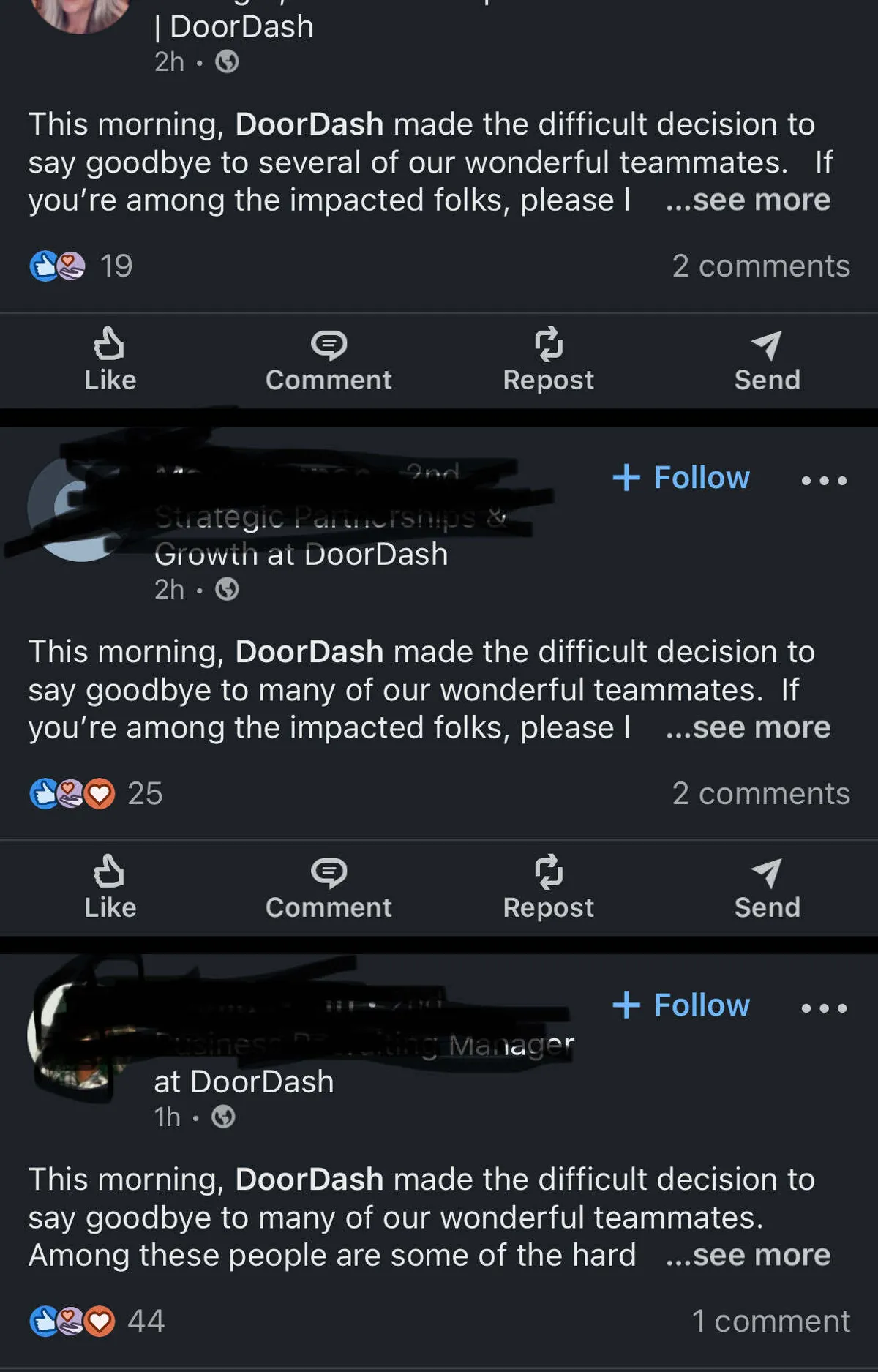This screenshot has width=878, height=1372.
Task: Open 2 comments on the 19-reaction post
Action: click(x=761, y=266)
